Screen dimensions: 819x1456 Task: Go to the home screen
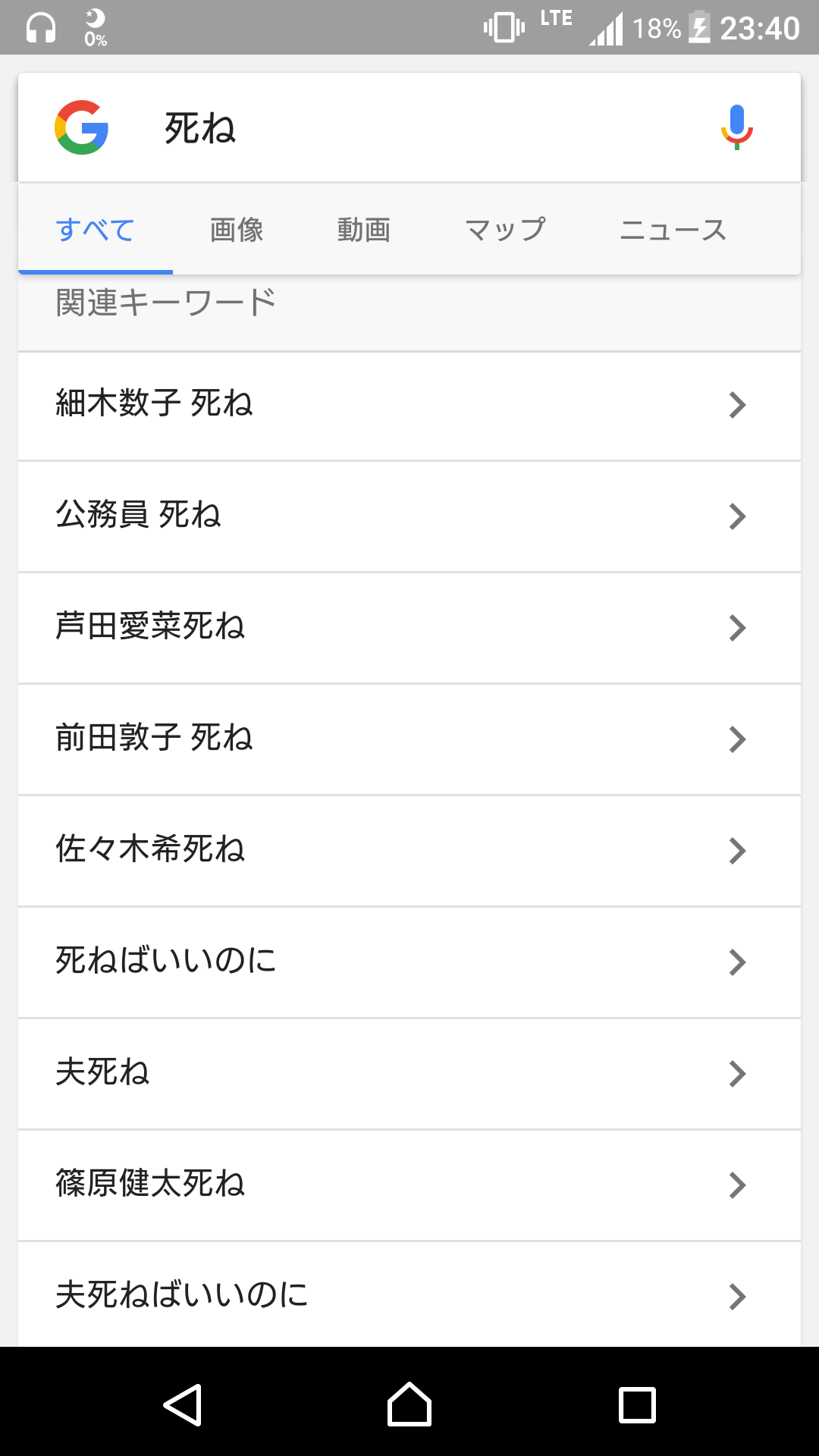pos(409,1404)
